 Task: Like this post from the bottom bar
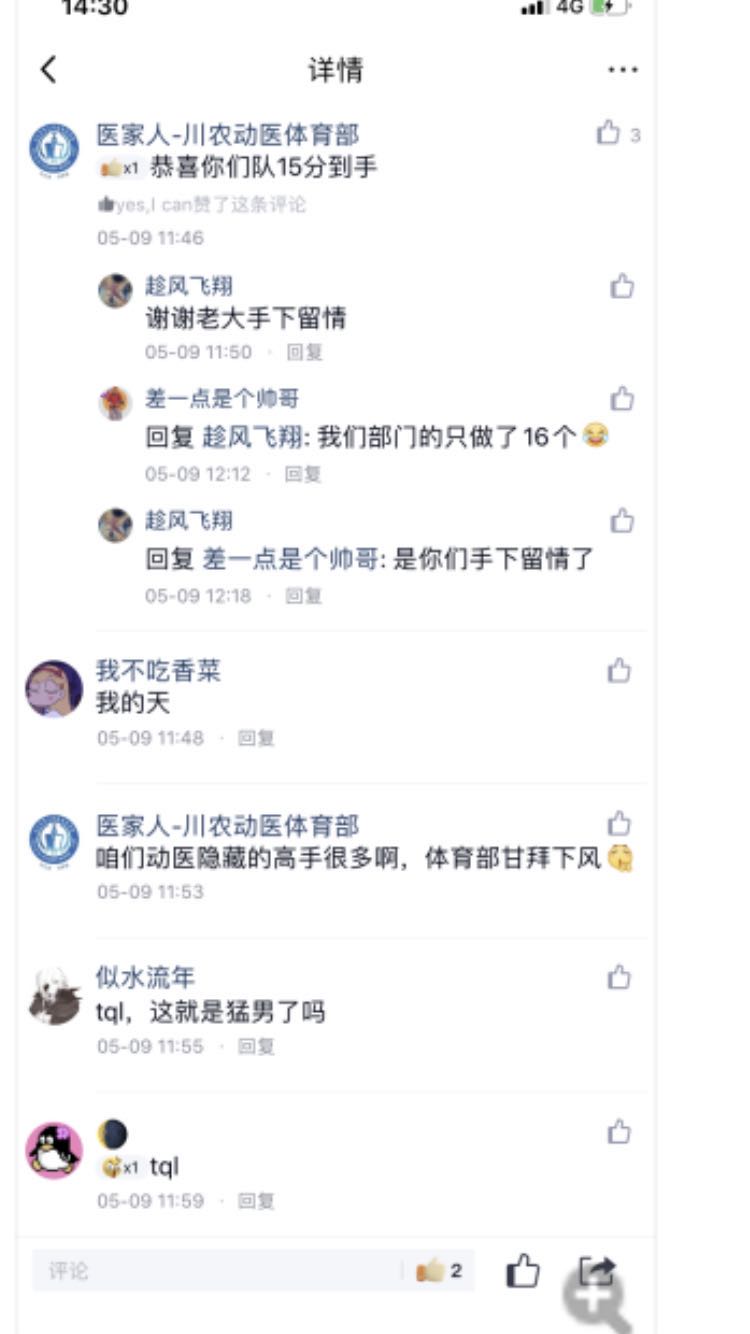[x=522, y=1272]
